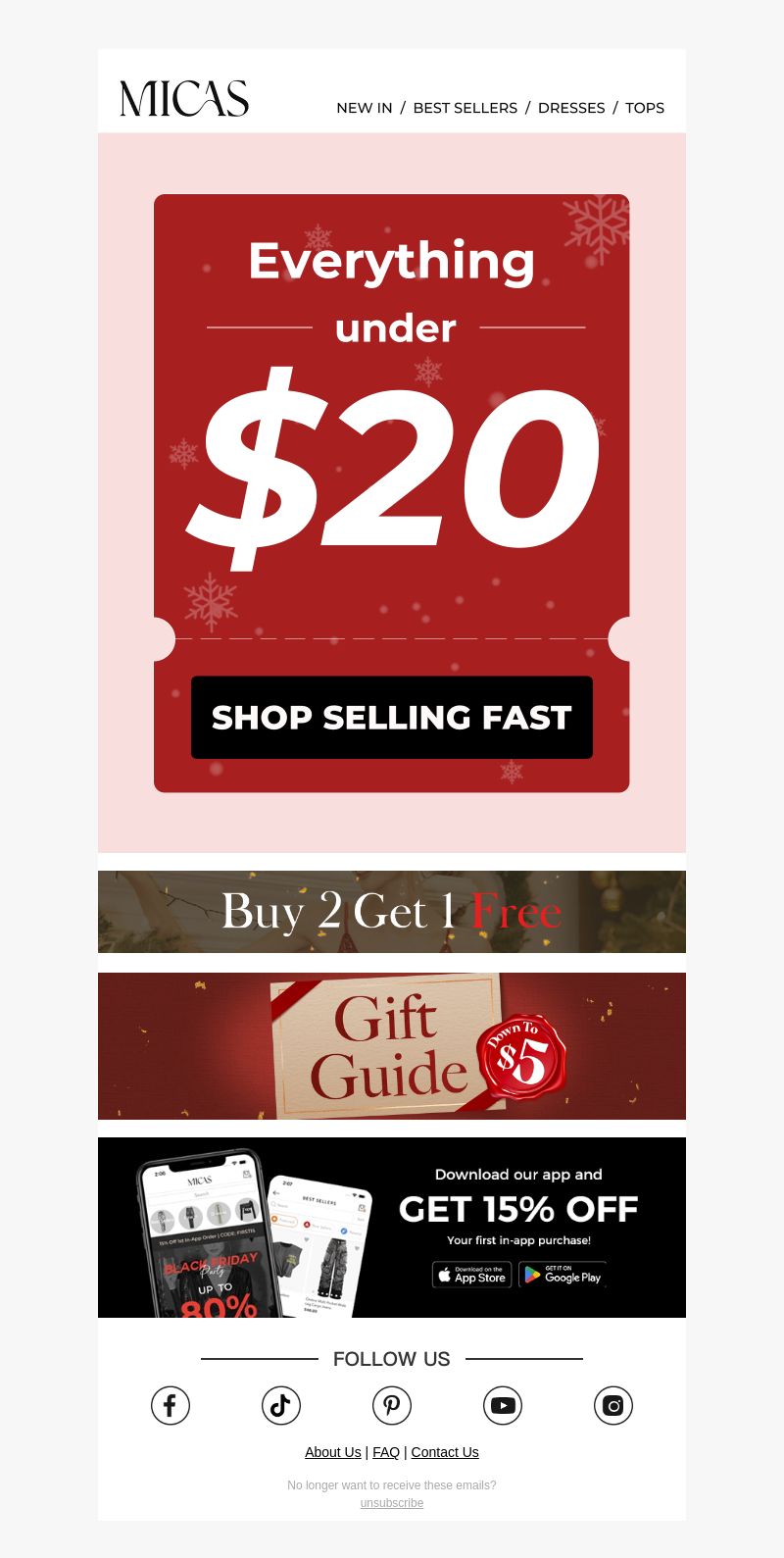Viewport: 784px width, 1558px height.
Task: Go to BEST SELLERS section
Action: click(465, 108)
